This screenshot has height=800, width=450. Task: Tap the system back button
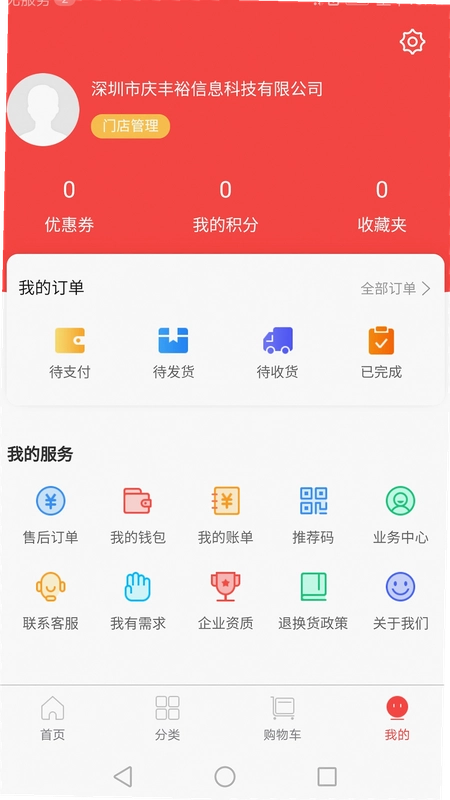tap(123, 777)
